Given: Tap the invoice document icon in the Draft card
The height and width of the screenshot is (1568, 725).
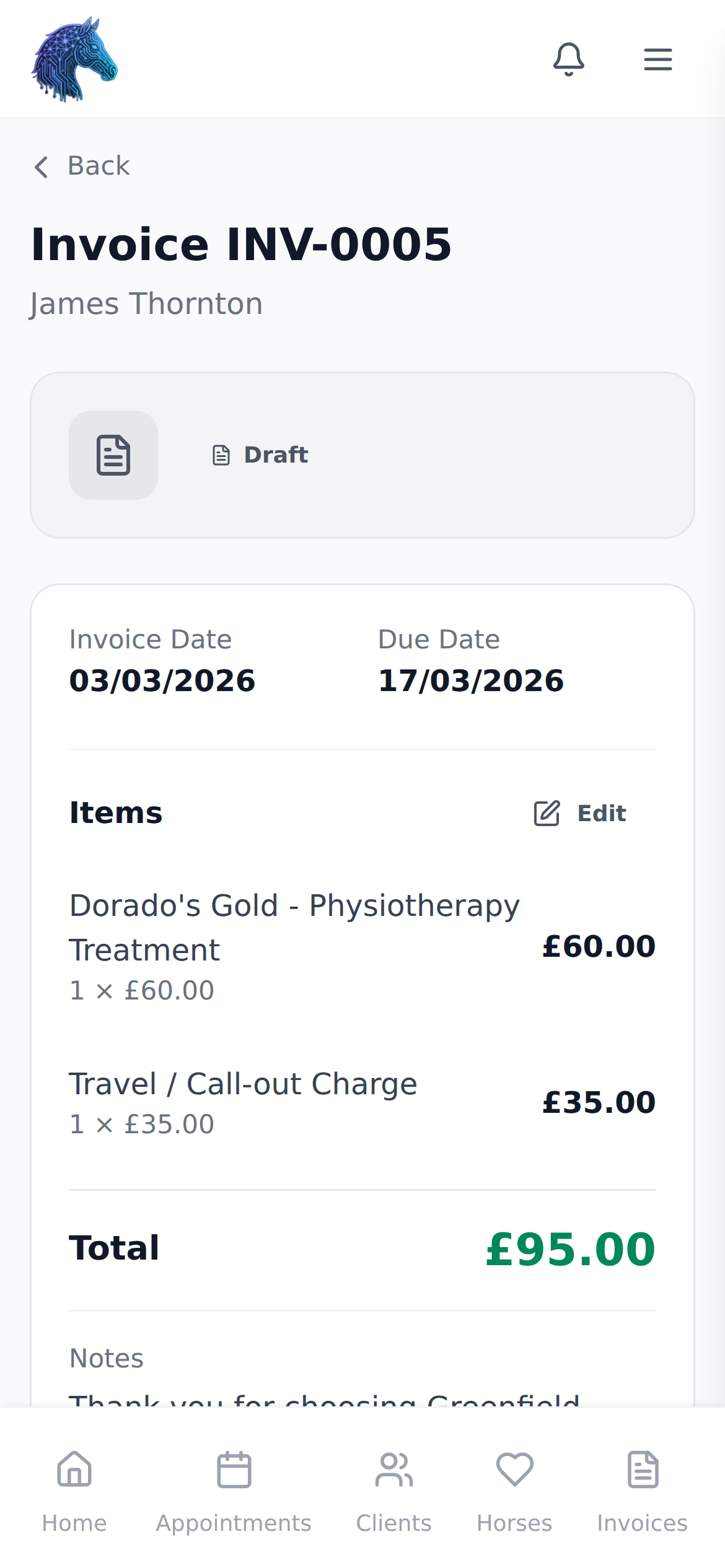Looking at the screenshot, I should click(x=113, y=455).
